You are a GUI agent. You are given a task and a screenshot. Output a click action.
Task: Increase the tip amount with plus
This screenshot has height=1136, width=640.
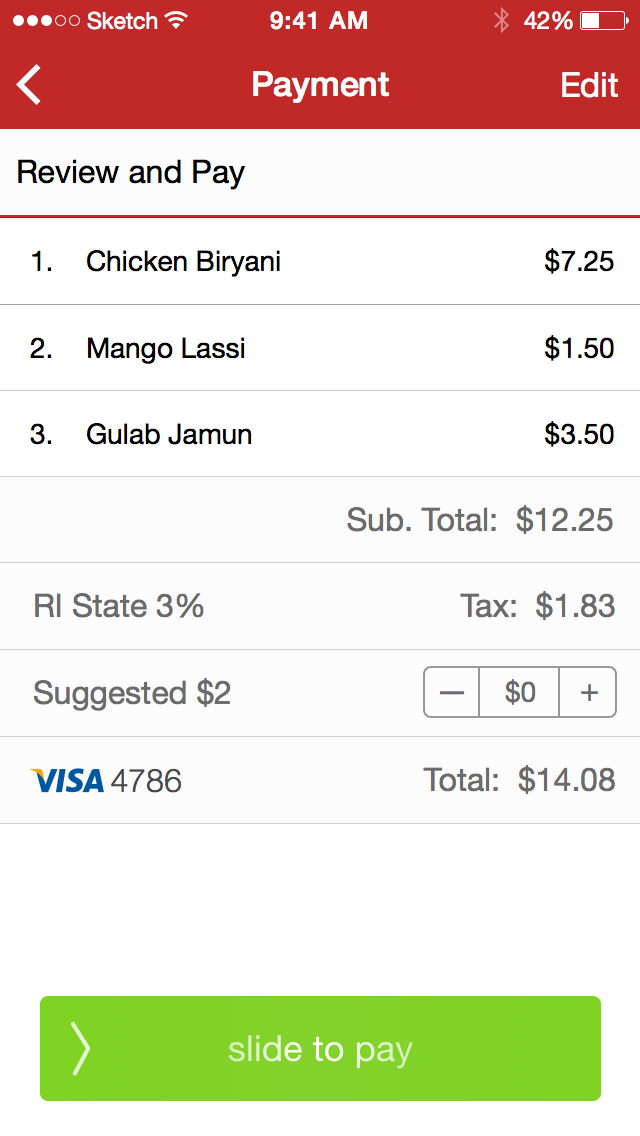[x=588, y=693]
